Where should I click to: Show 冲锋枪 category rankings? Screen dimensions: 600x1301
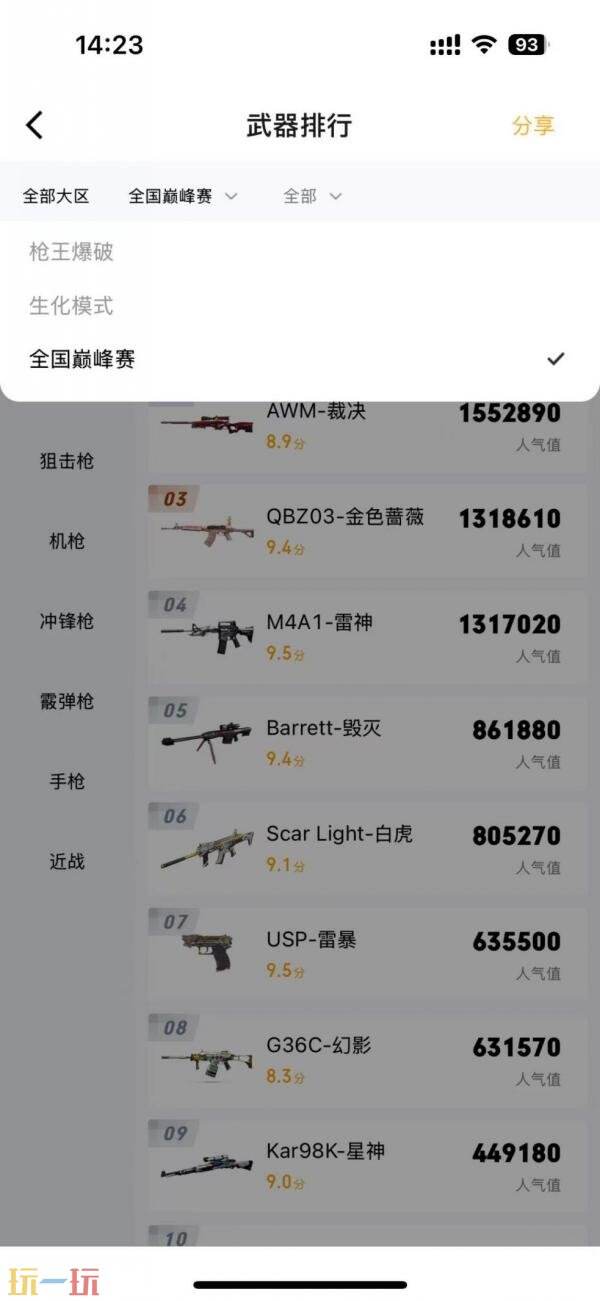[x=67, y=621]
